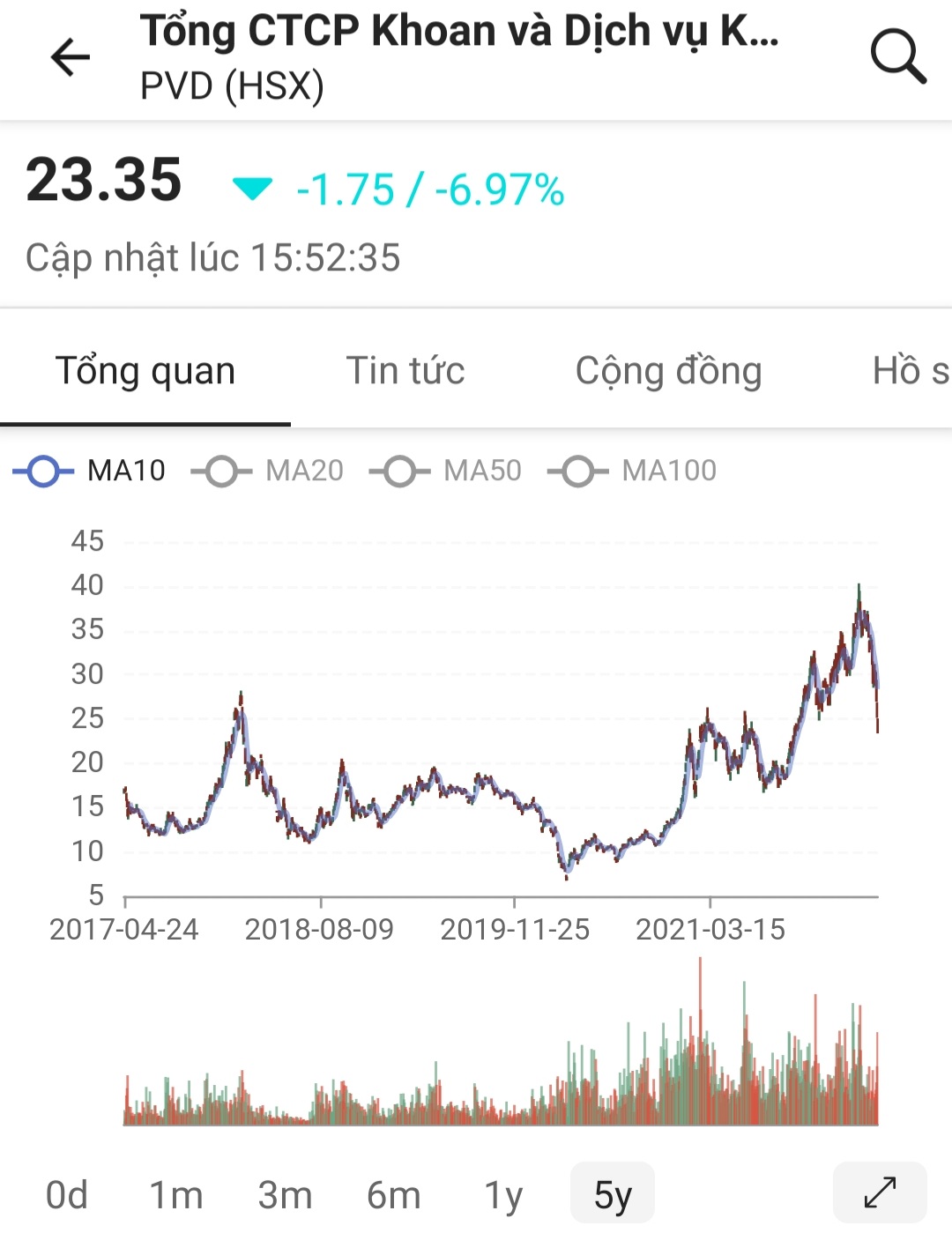Viewport: 952px width, 1248px height.
Task: Open the search magnifier icon
Action: pos(897,56)
